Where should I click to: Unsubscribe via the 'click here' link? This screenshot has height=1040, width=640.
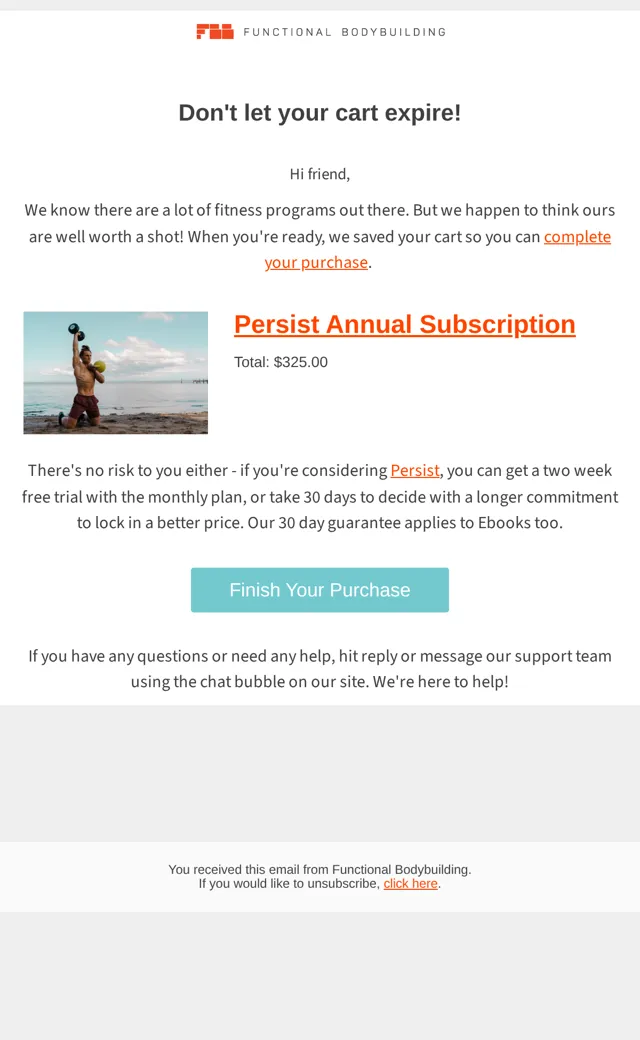click(x=411, y=883)
